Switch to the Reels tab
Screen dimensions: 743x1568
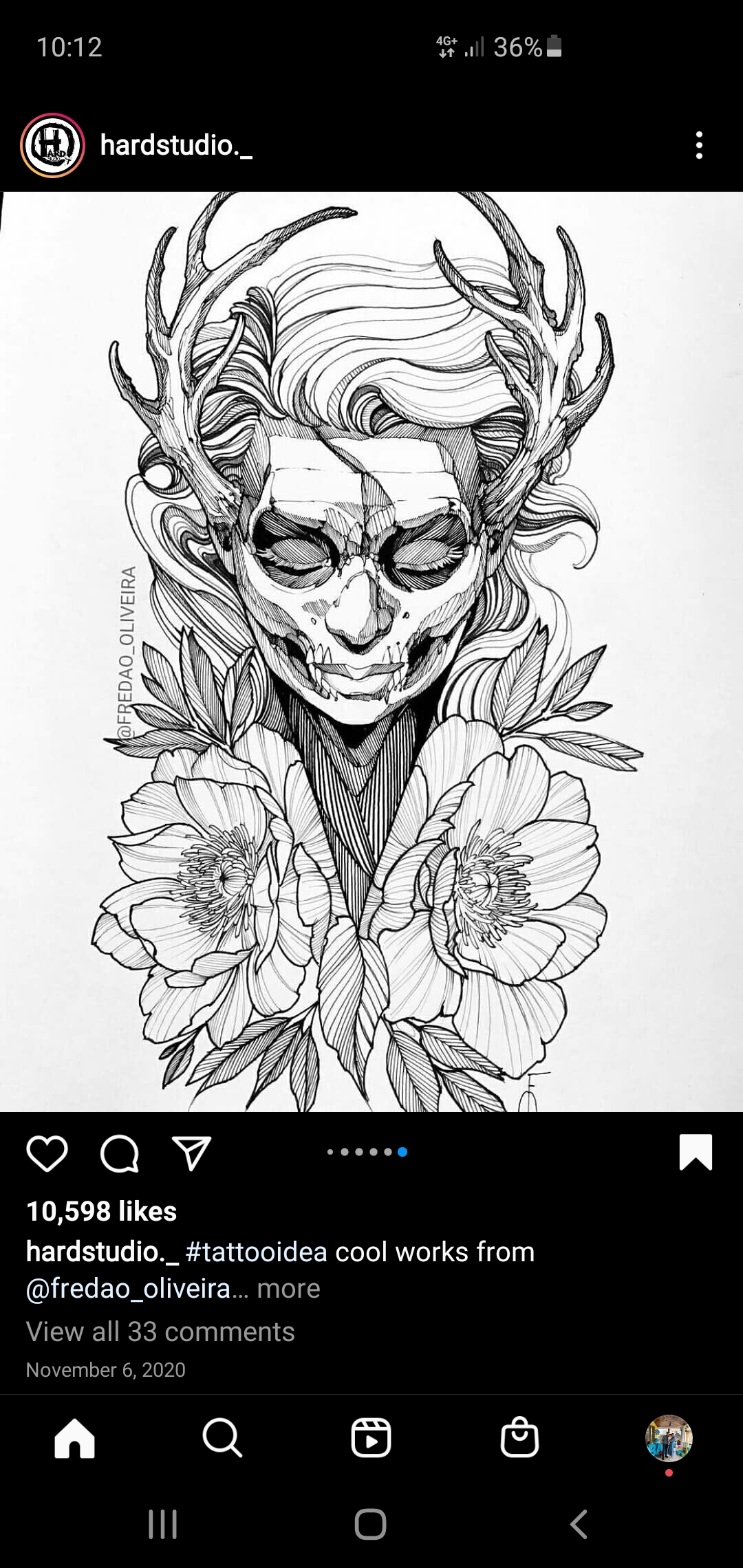coord(371,1438)
